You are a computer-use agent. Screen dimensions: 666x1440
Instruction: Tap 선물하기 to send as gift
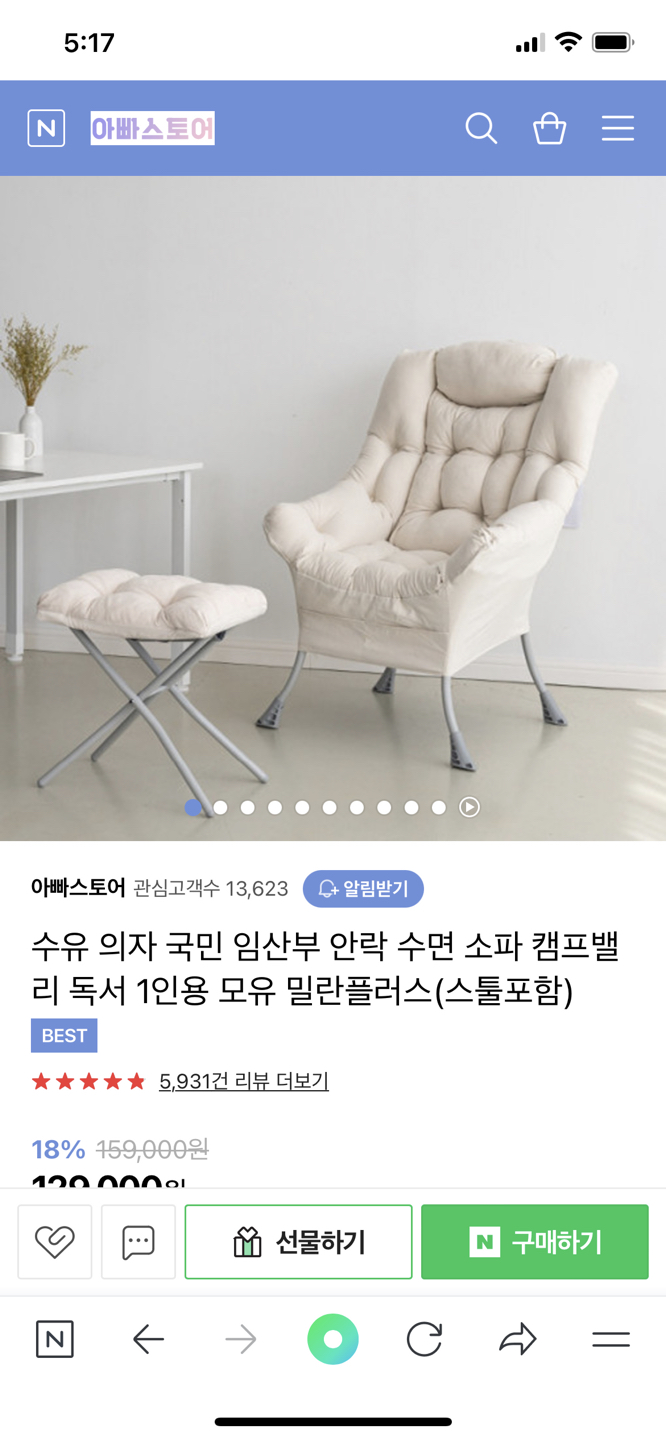coord(298,1242)
